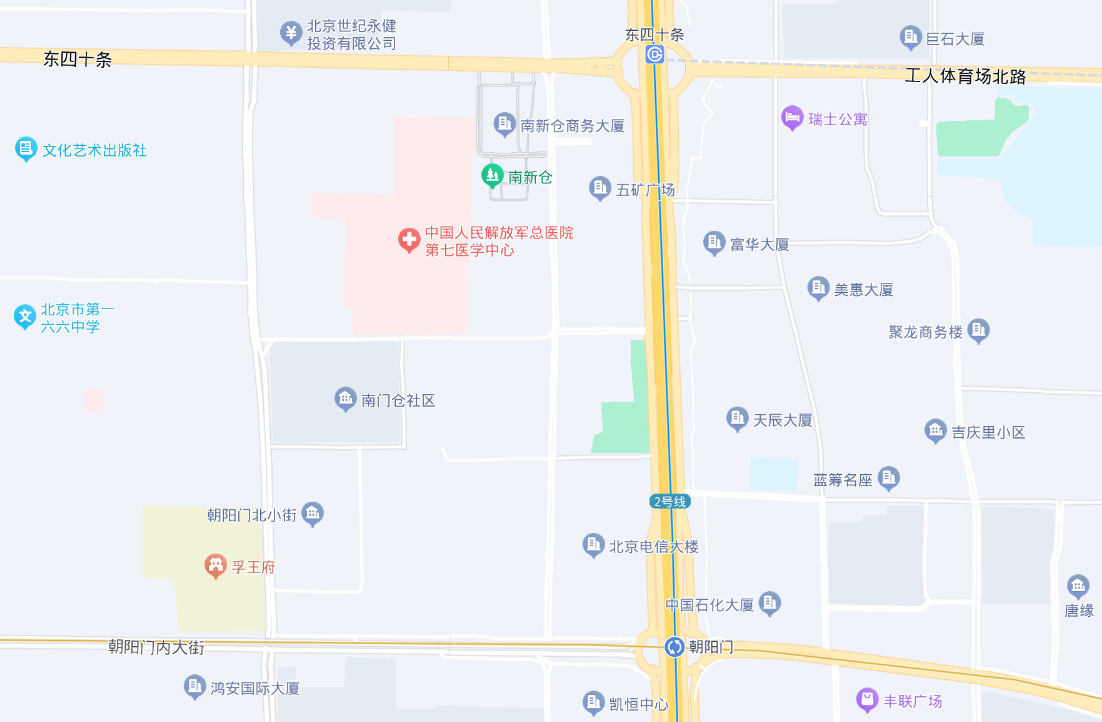Viewport: 1102px width, 722px height.
Task: Select the 丰联广场 shopping marker
Action: [x=867, y=700]
